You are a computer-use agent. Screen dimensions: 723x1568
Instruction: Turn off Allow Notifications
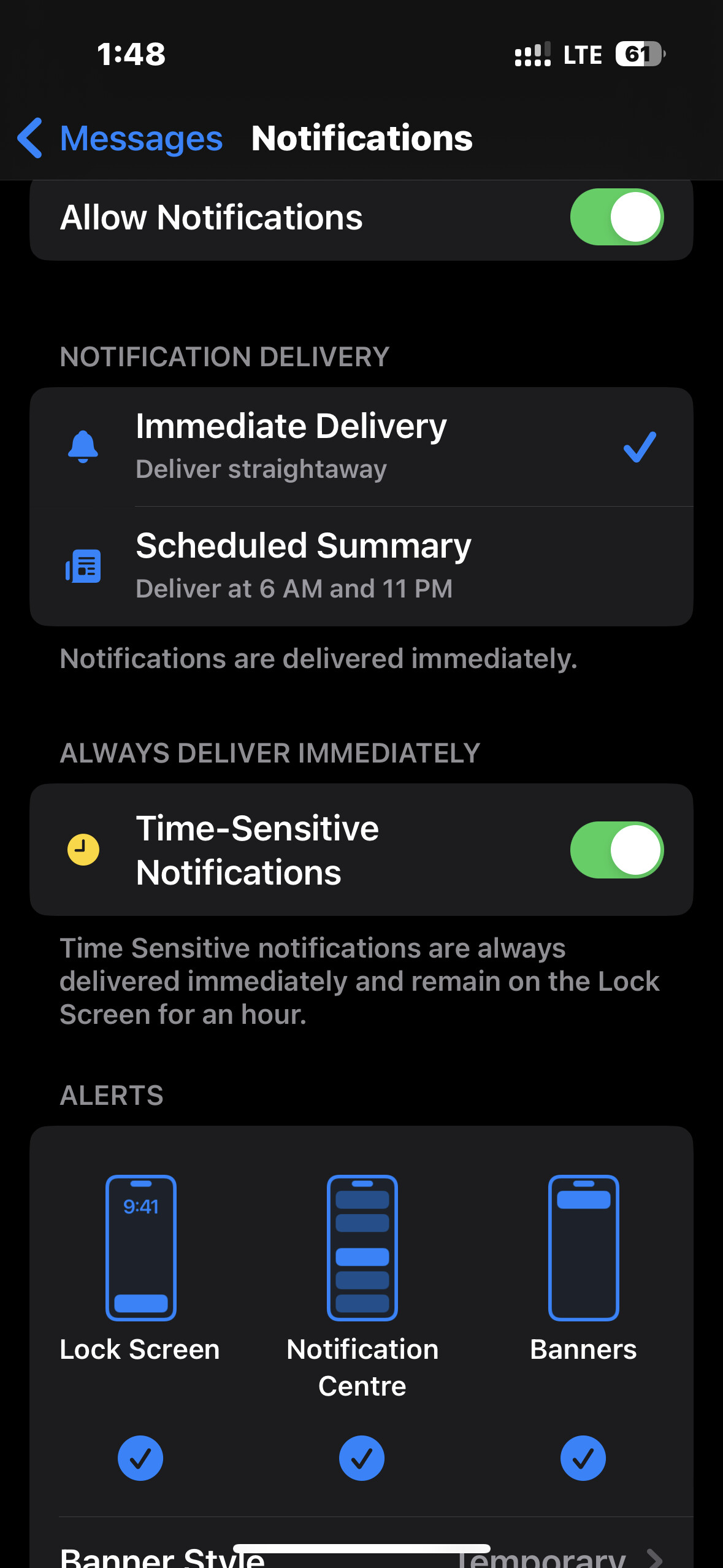616,217
